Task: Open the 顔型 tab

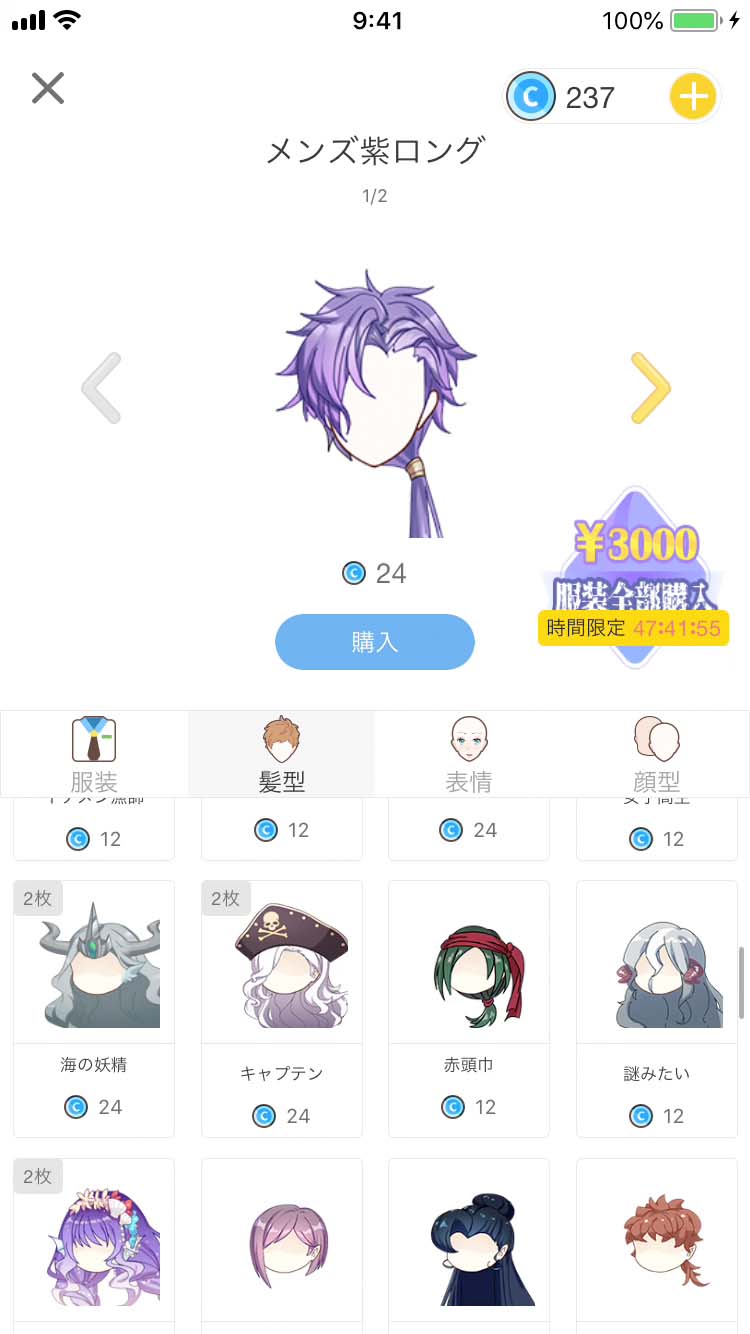Action: pyautogui.click(x=656, y=755)
